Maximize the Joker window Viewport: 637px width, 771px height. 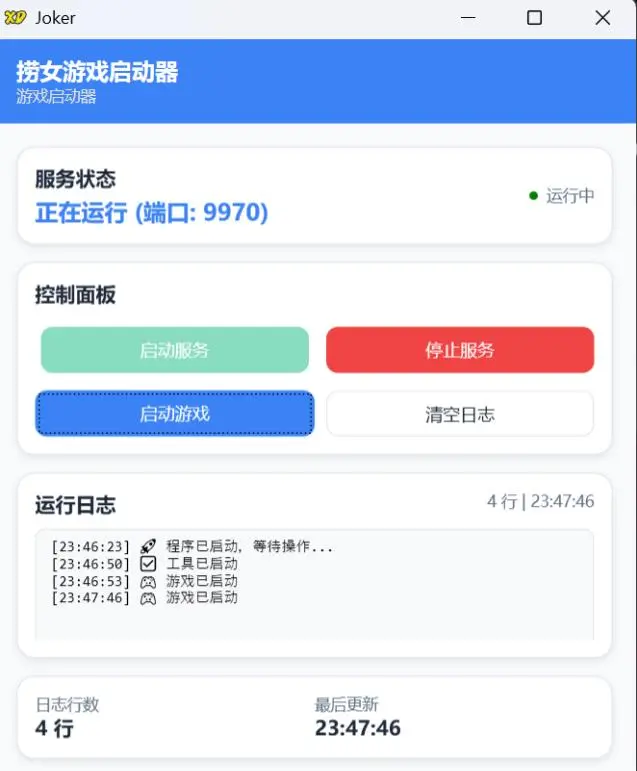534,18
